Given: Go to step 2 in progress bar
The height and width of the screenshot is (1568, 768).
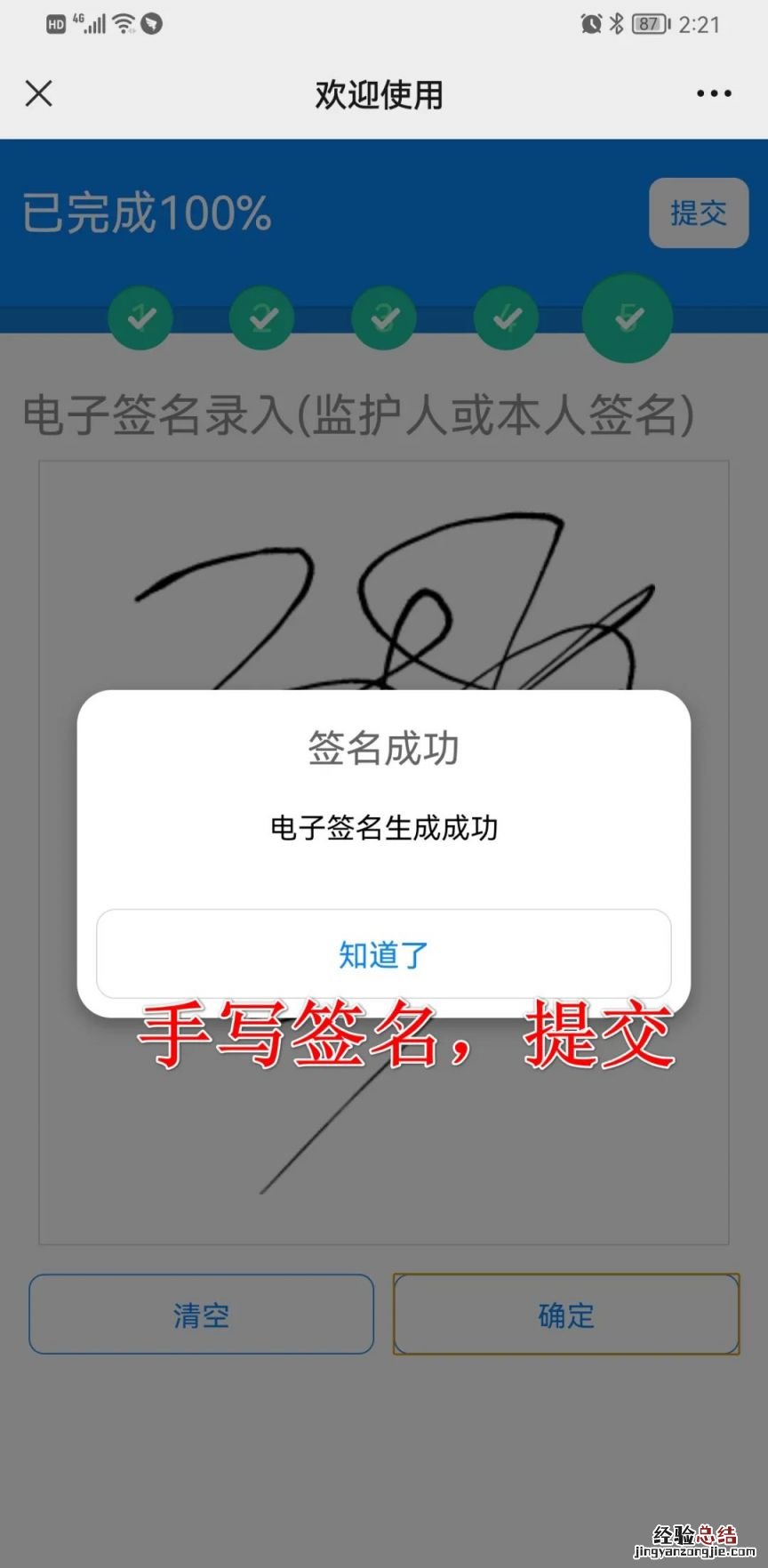Looking at the screenshot, I should coord(262,318).
